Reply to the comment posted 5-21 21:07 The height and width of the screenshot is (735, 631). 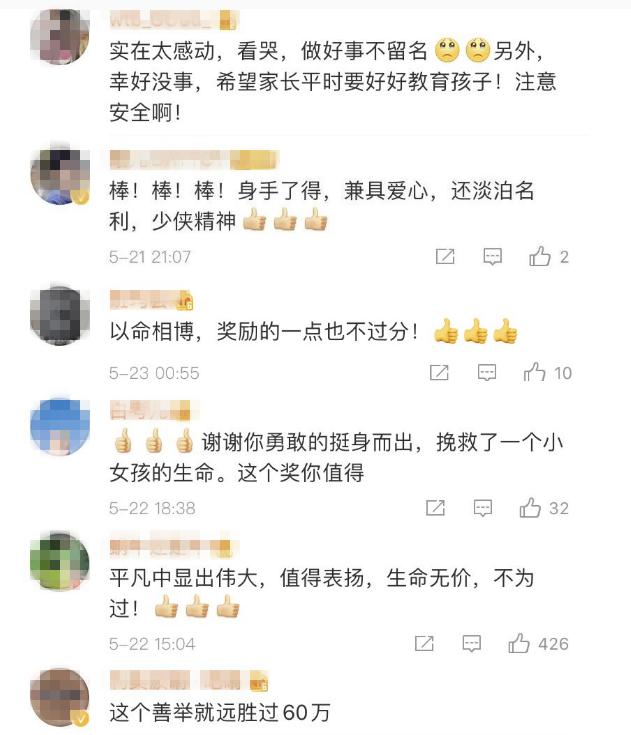(492, 257)
